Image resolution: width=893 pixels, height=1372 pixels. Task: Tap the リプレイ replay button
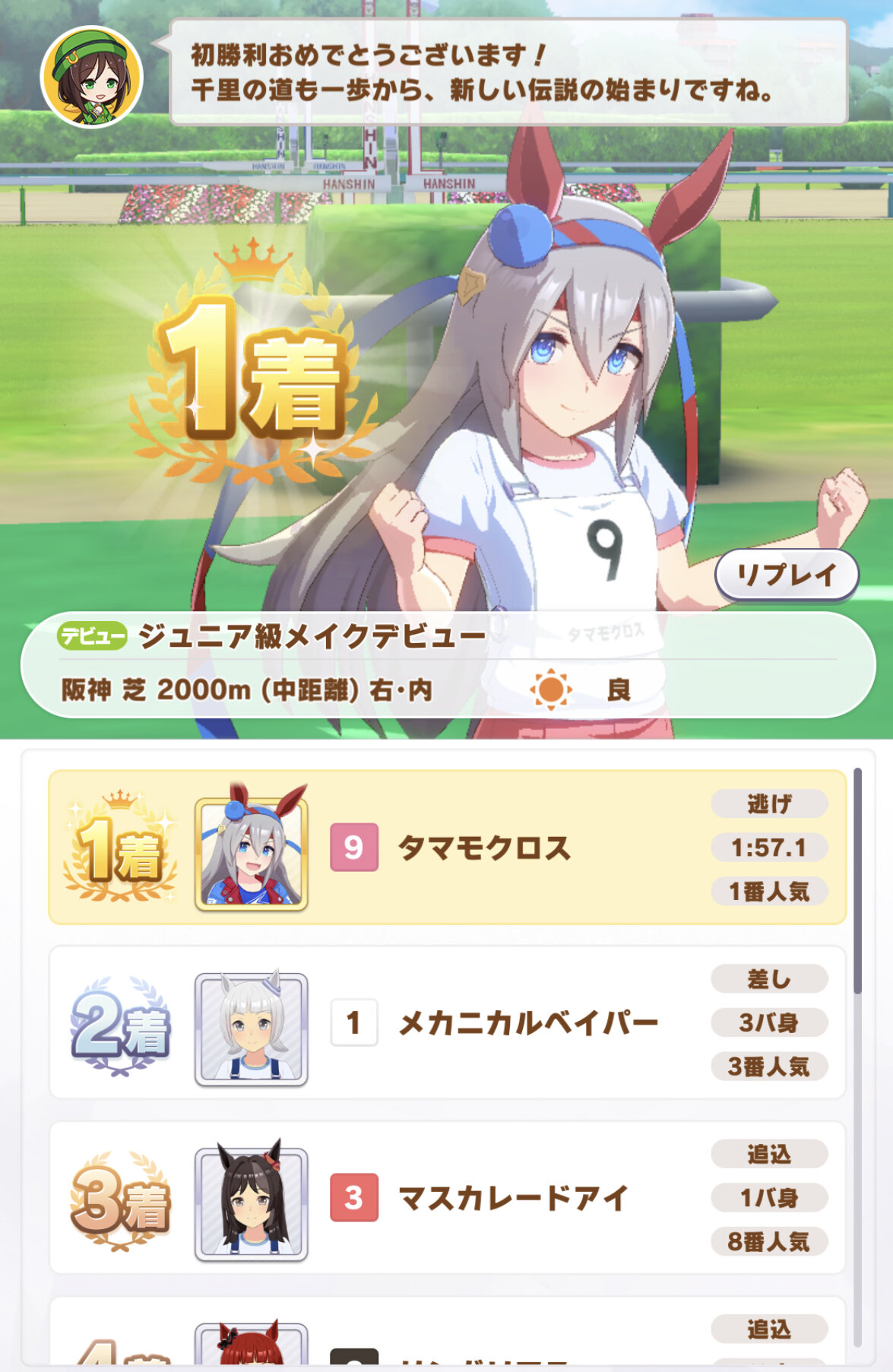786,575
